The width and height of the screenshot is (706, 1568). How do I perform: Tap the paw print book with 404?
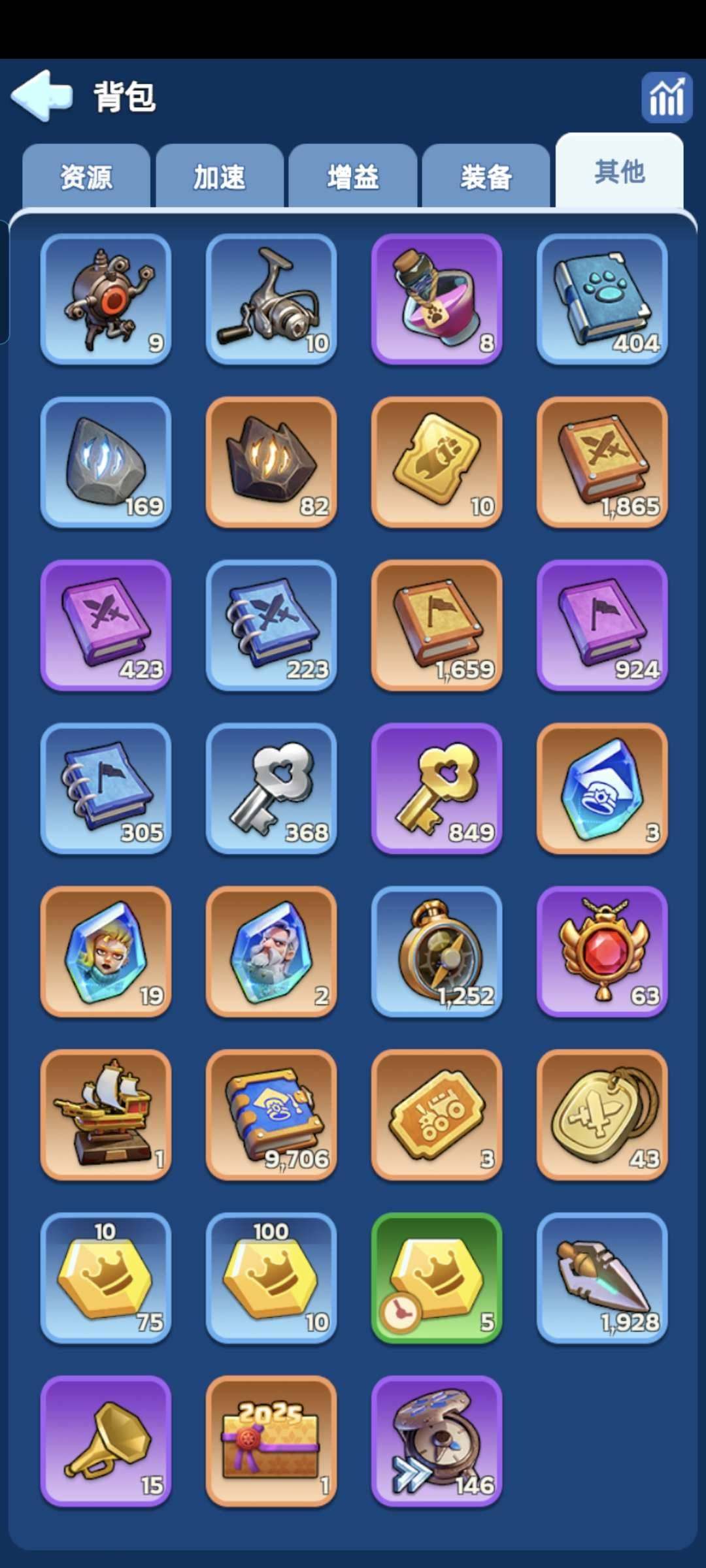pyautogui.click(x=602, y=299)
